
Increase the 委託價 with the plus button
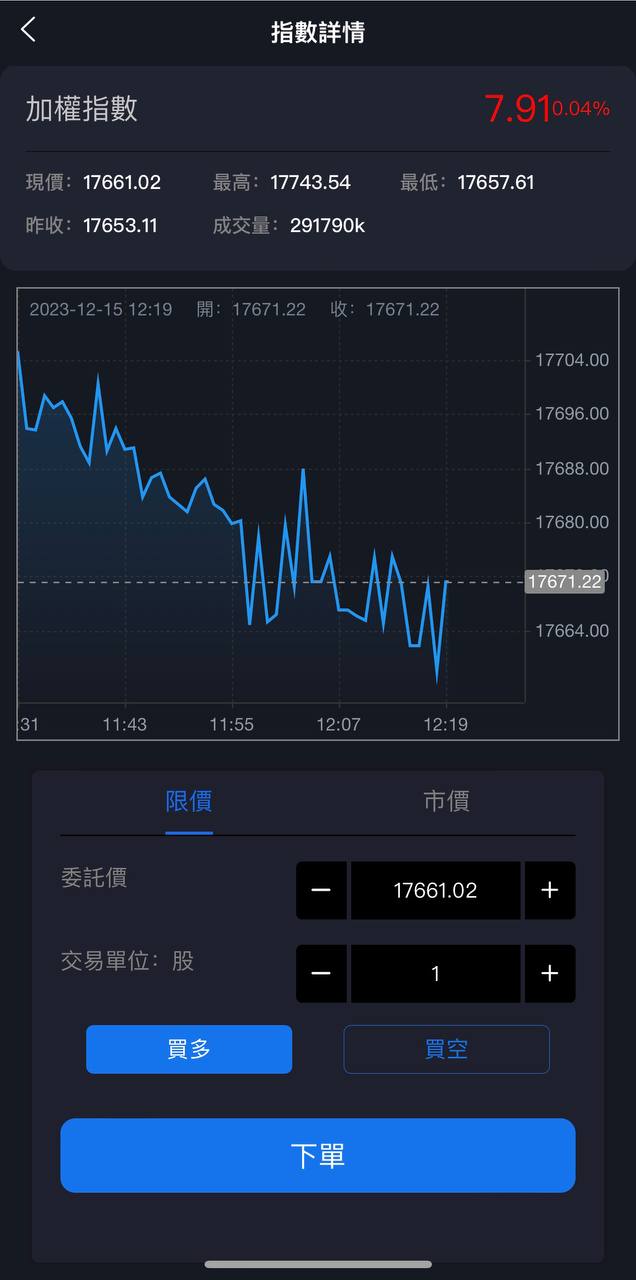point(549,890)
